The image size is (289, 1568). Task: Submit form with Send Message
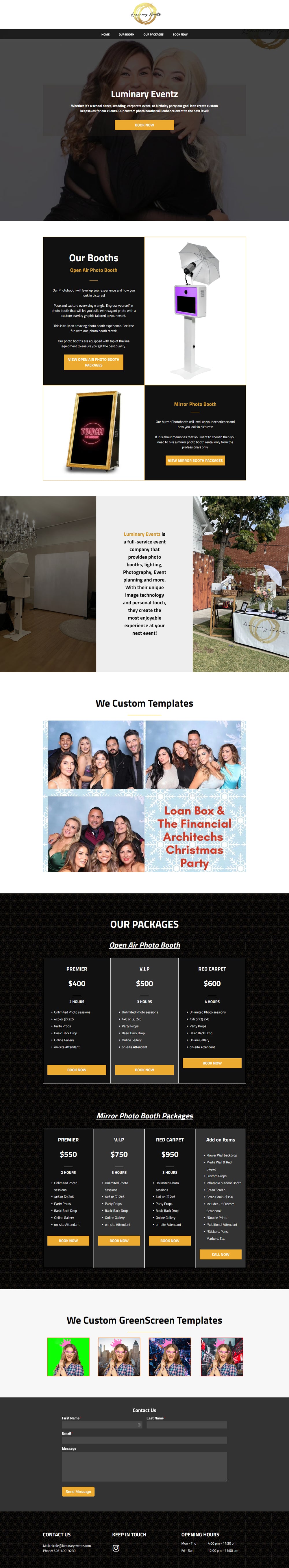pyautogui.click(x=78, y=1491)
